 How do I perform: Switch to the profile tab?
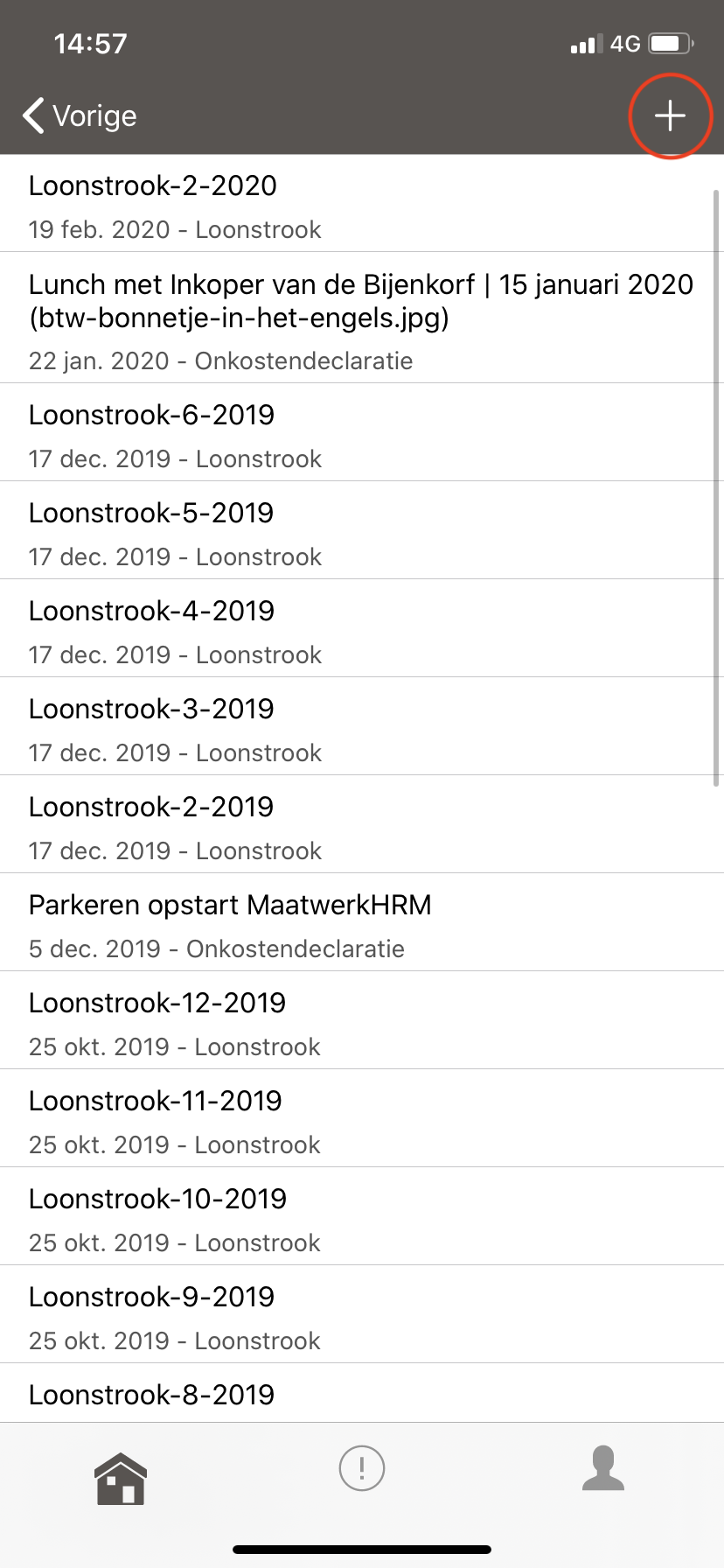pyautogui.click(x=603, y=1467)
